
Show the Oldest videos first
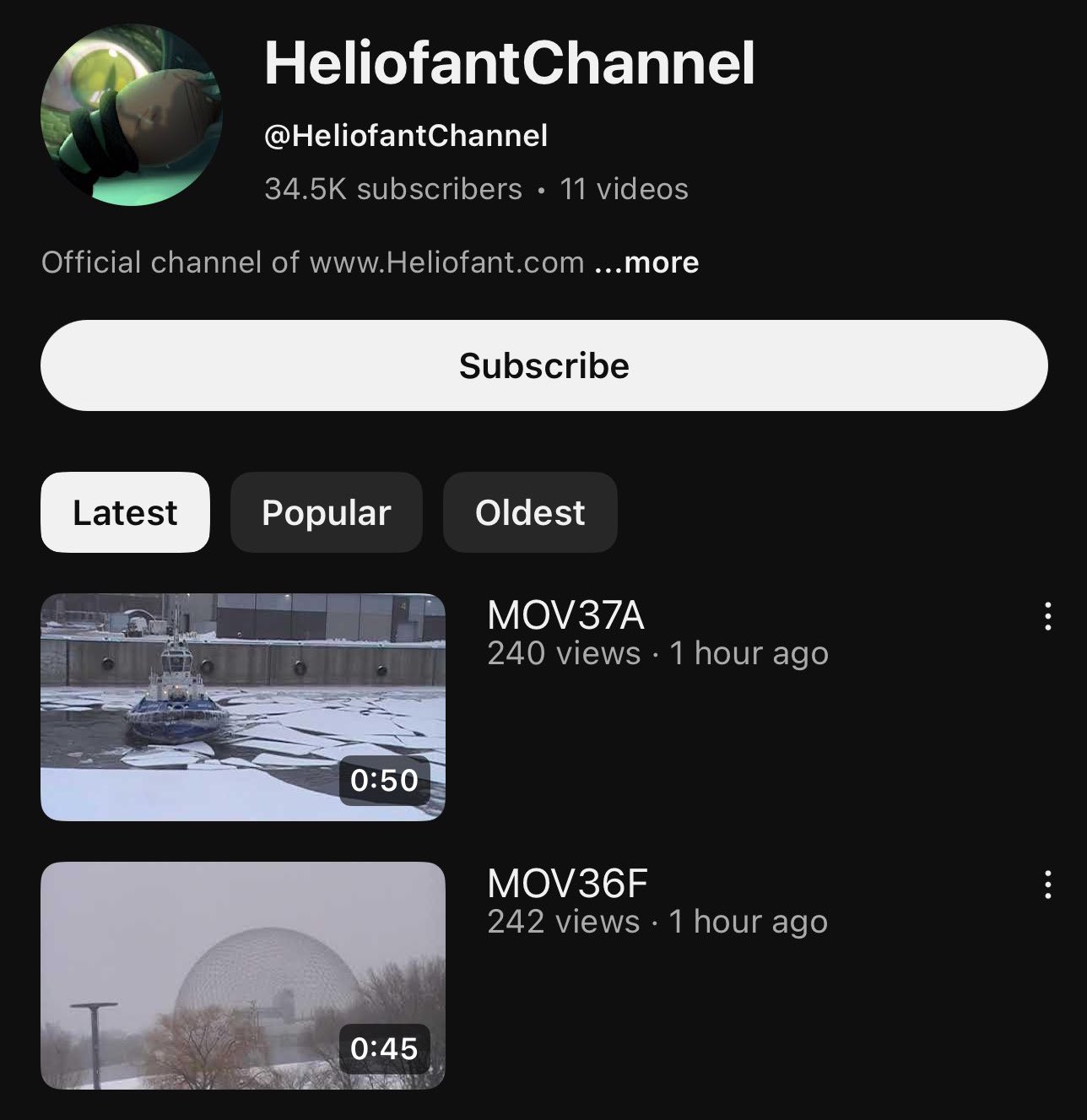point(530,512)
